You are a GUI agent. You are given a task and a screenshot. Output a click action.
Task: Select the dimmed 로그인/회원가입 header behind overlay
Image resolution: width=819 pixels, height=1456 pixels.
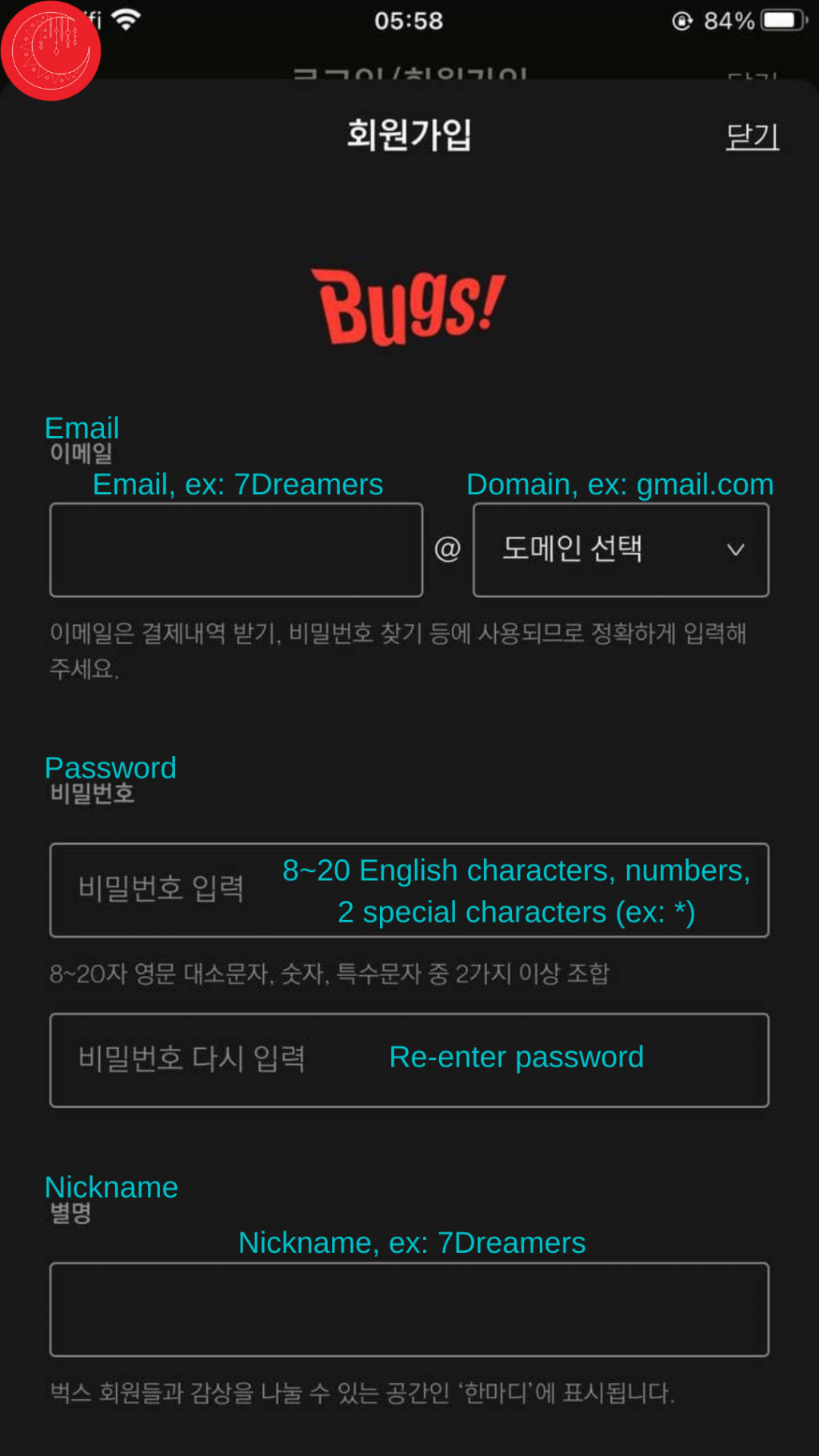pyautogui.click(x=409, y=74)
